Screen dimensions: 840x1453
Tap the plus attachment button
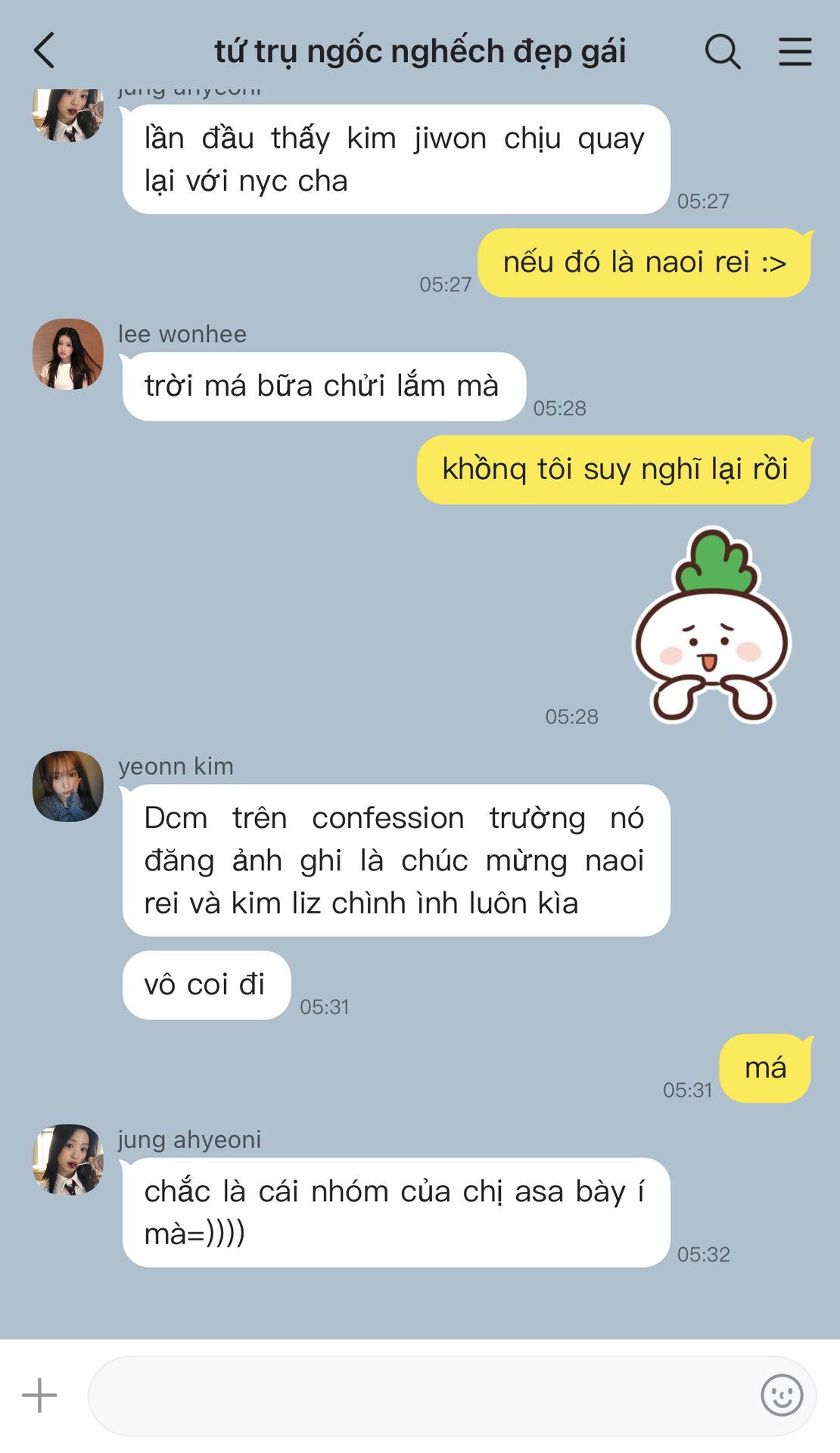[39, 1395]
